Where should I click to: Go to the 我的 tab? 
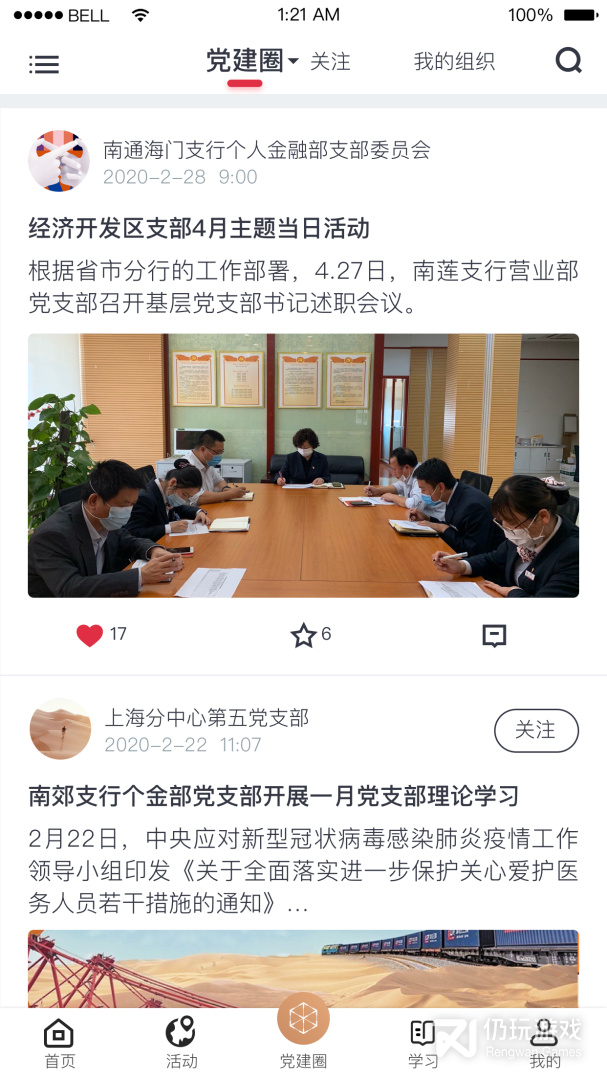545,1042
